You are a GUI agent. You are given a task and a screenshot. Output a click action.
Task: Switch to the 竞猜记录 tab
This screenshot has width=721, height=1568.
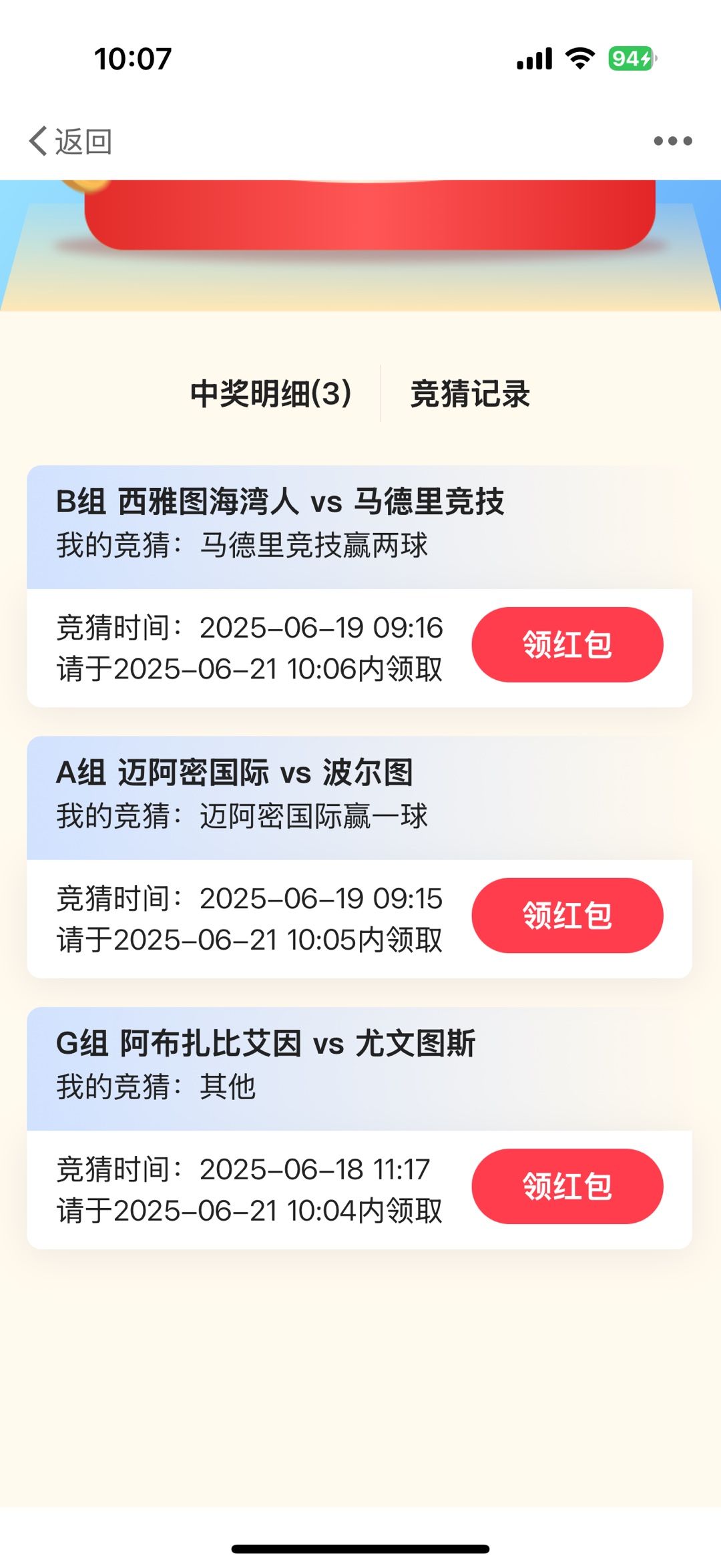pos(470,393)
